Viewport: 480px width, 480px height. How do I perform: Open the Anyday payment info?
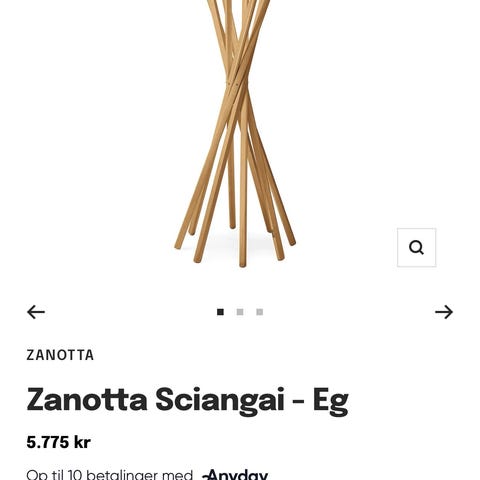[x=235, y=475]
